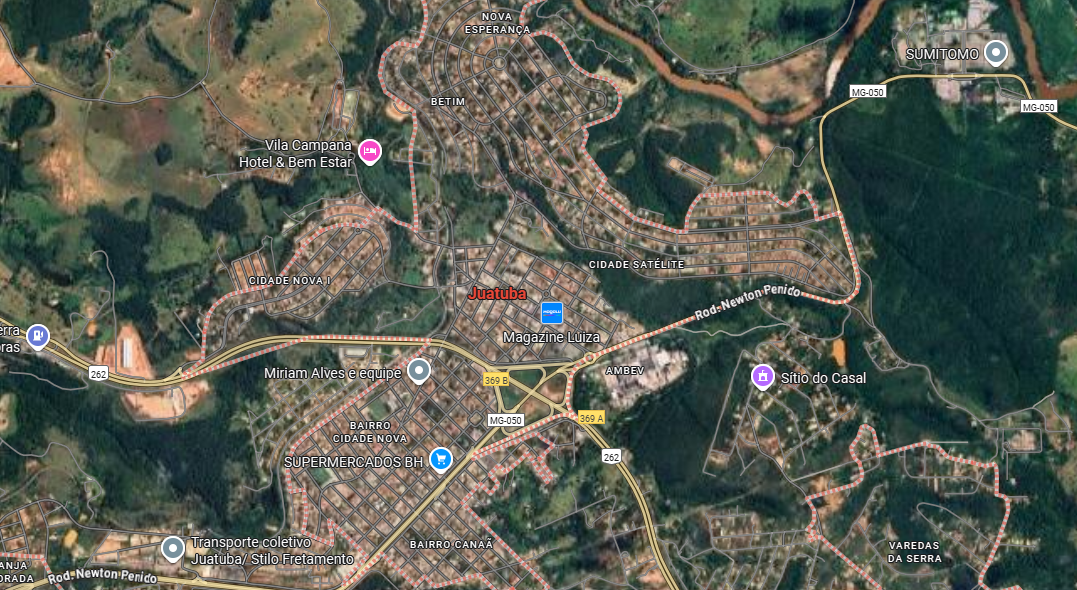Open the Magazine Luiza store pin
This screenshot has height=590, width=1077.
pos(552,312)
